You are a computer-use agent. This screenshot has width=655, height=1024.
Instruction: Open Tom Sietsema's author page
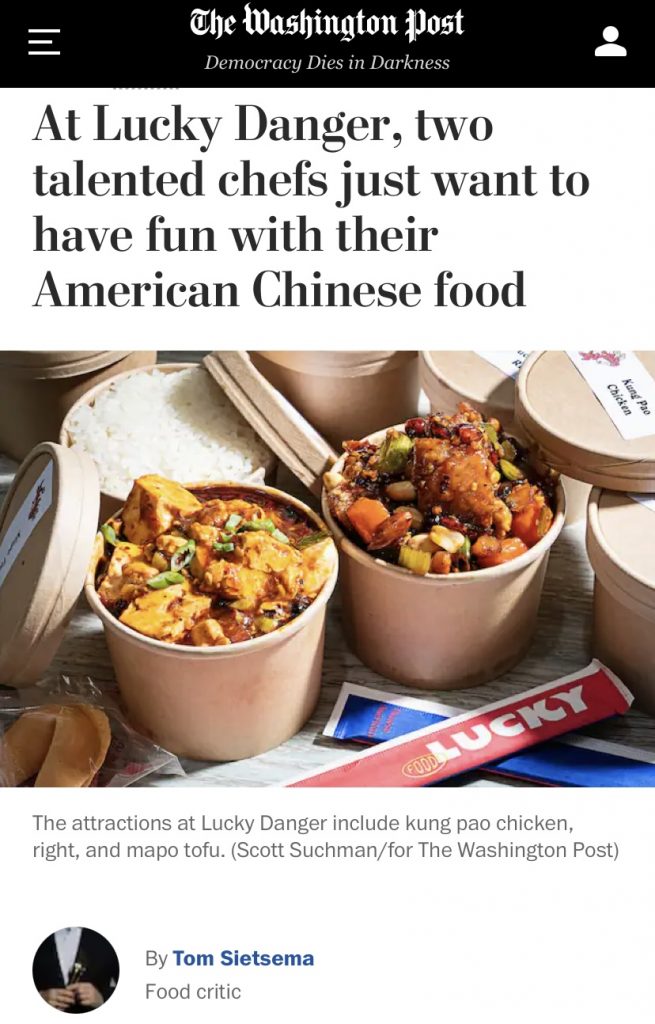tap(243, 958)
